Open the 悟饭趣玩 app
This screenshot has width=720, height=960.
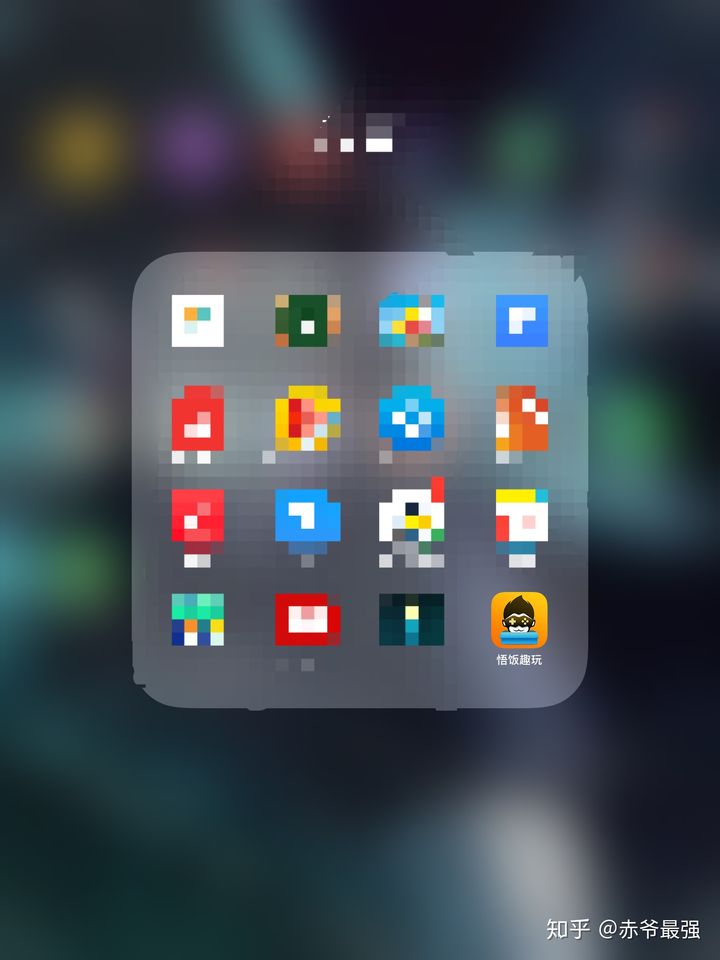tap(519, 621)
